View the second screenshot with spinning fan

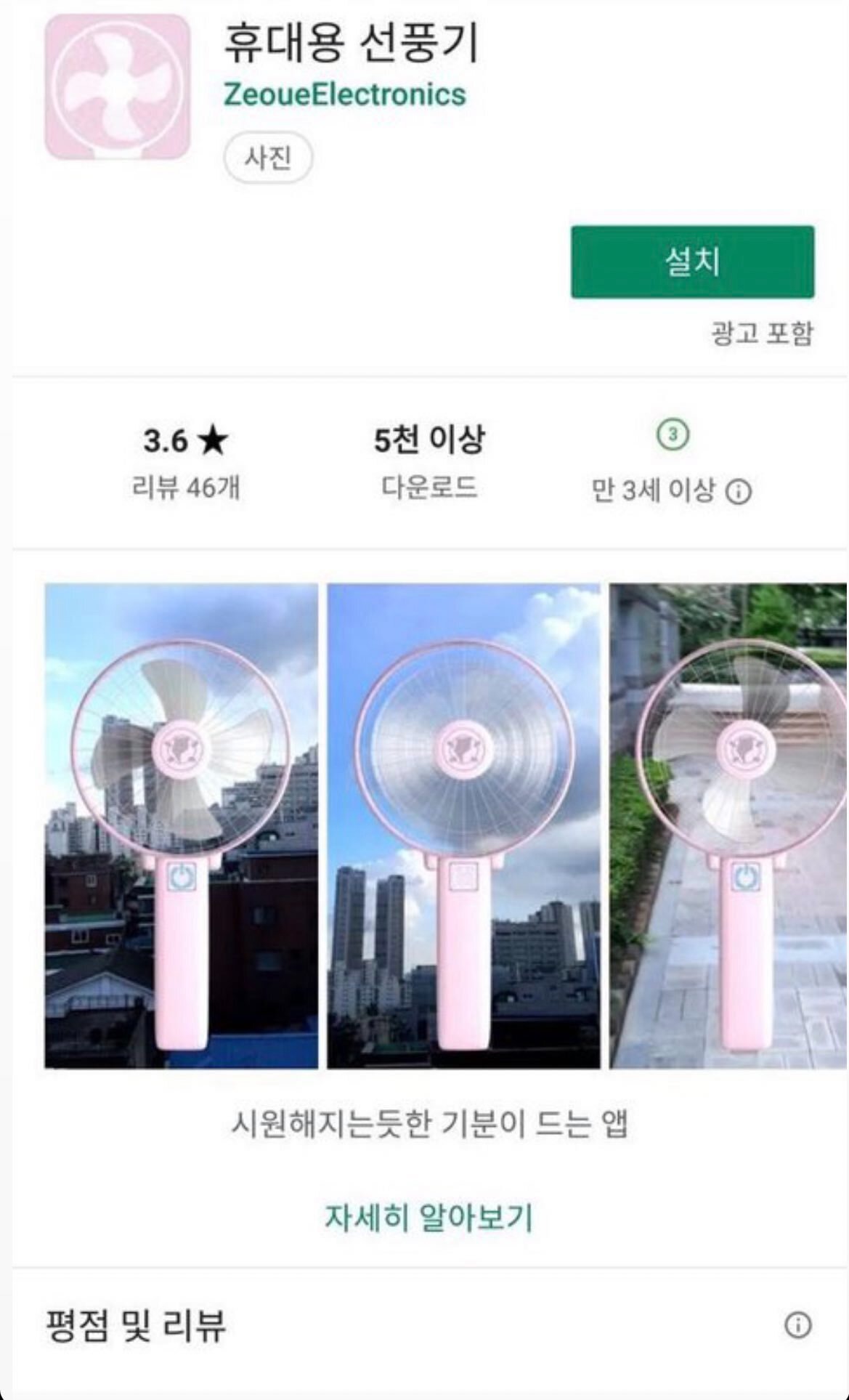click(x=463, y=826)
